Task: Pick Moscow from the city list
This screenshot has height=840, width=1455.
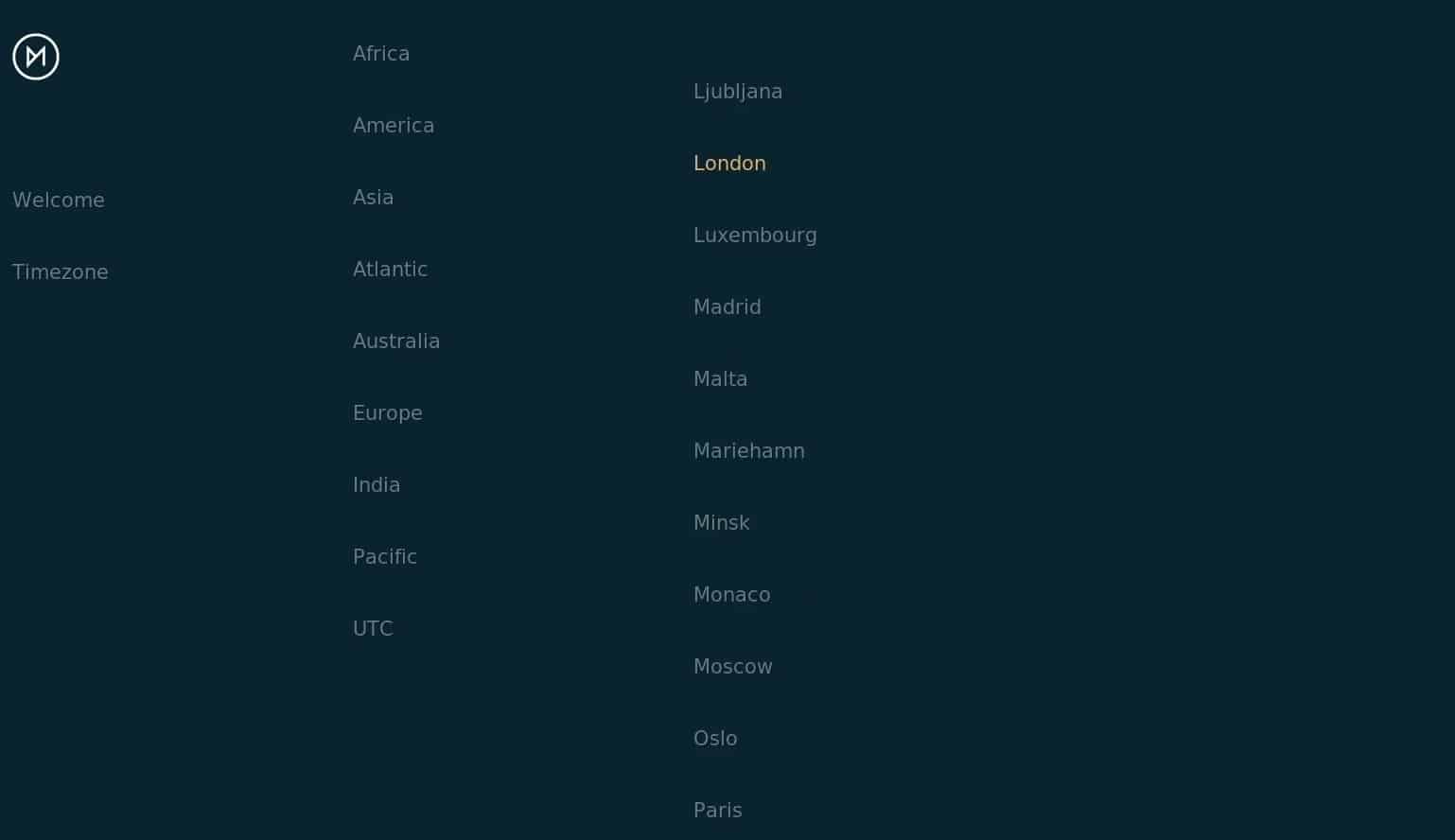Action: point(733,667)
